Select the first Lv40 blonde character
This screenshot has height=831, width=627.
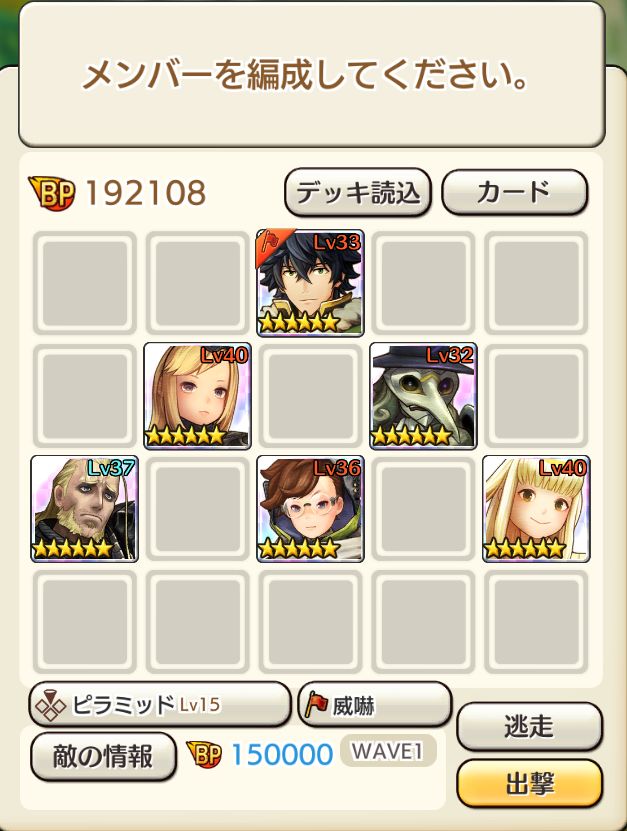pyautogui.click(x=197, y=396)
